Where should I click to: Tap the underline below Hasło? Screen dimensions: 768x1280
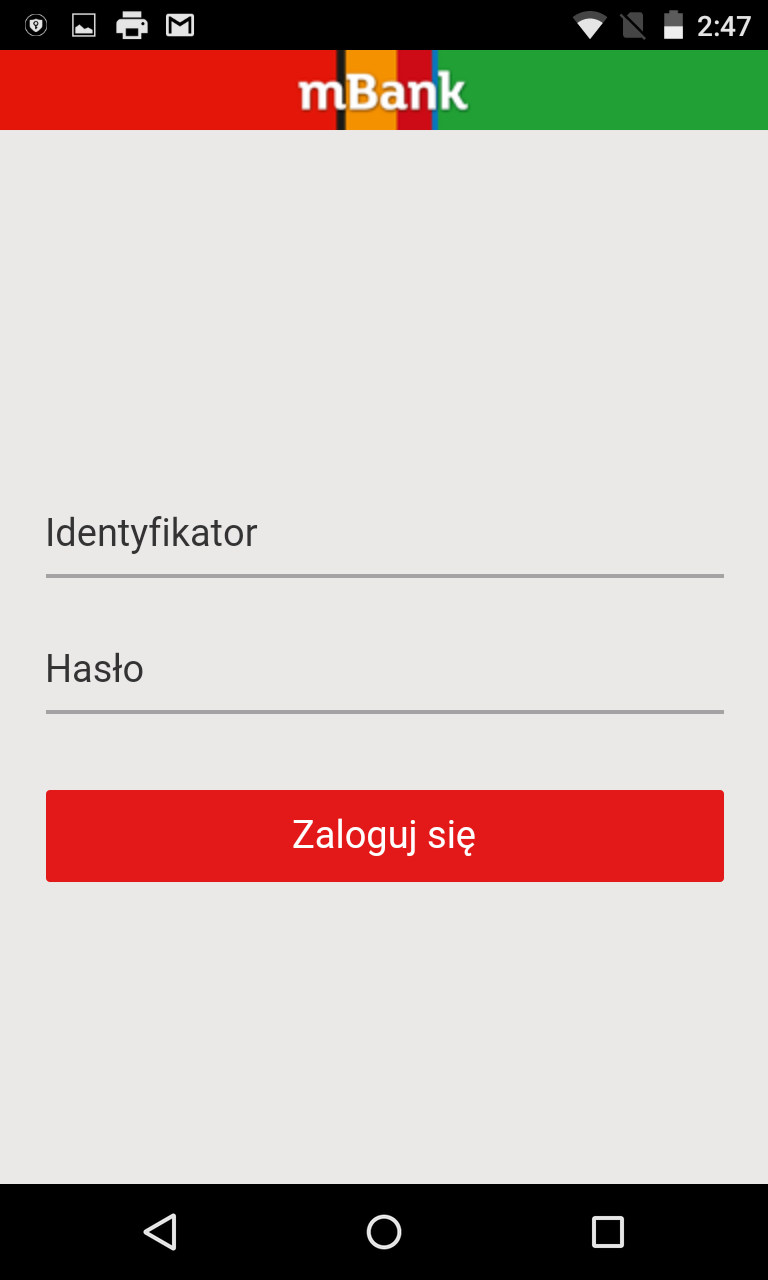[384, 712]
